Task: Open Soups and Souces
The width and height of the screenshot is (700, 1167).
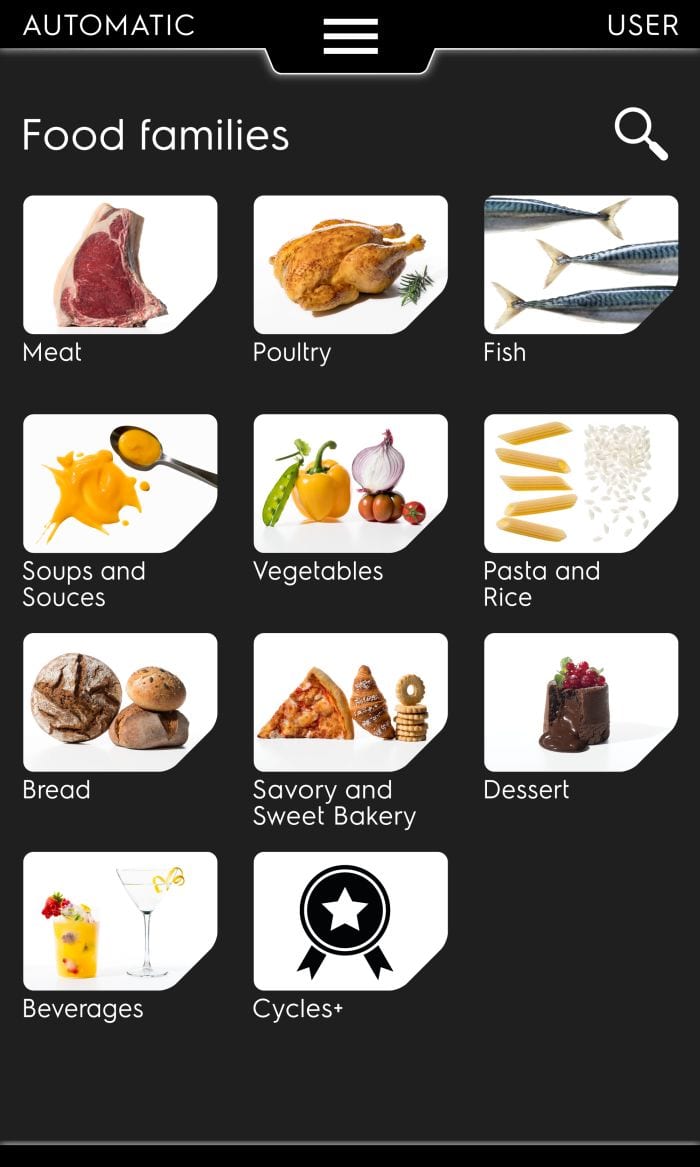Action: point(120,483)
